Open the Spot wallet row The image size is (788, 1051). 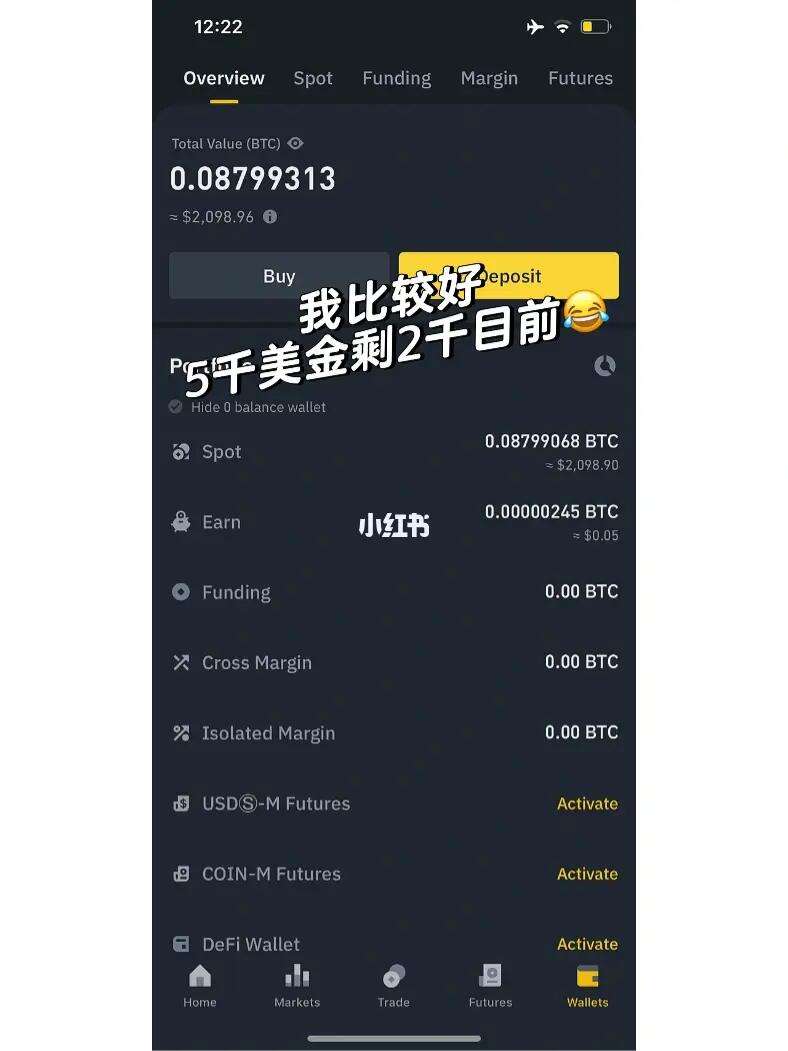394,452
